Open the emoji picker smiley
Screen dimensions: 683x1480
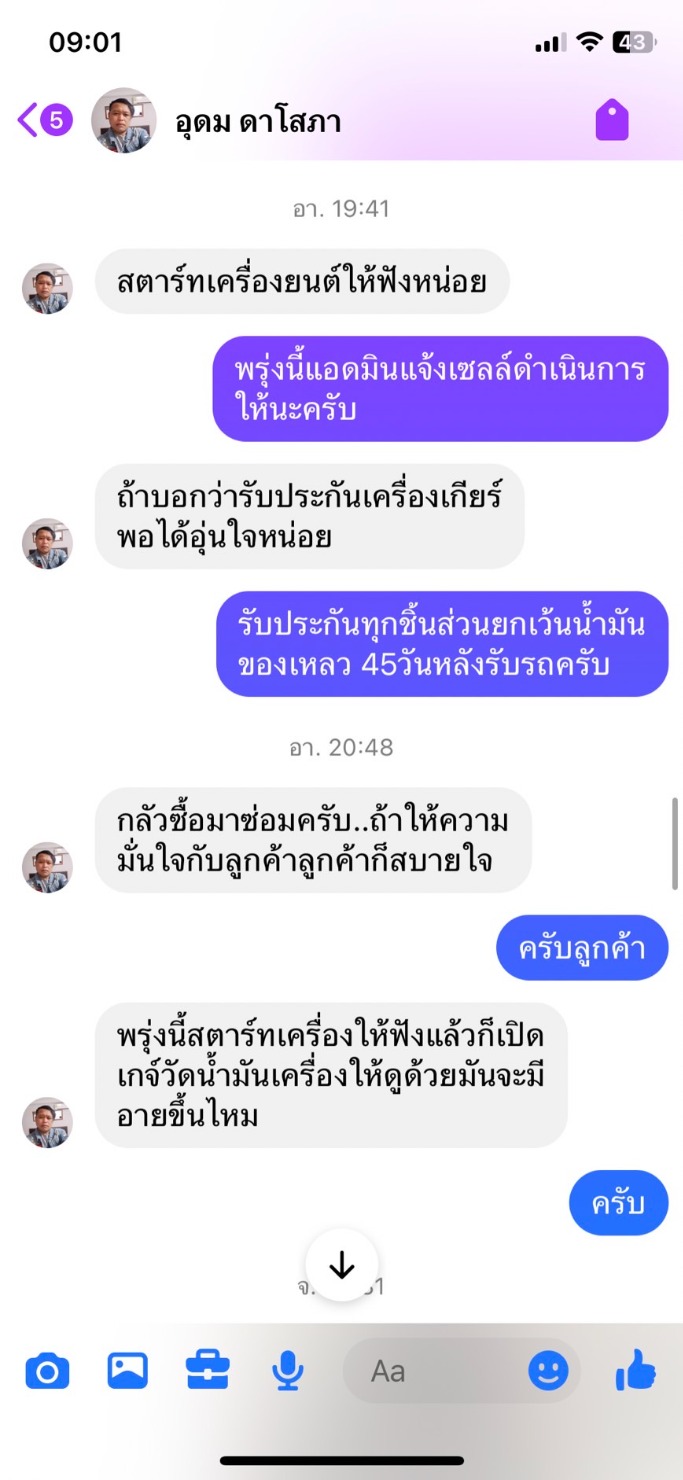[548, 1370]
